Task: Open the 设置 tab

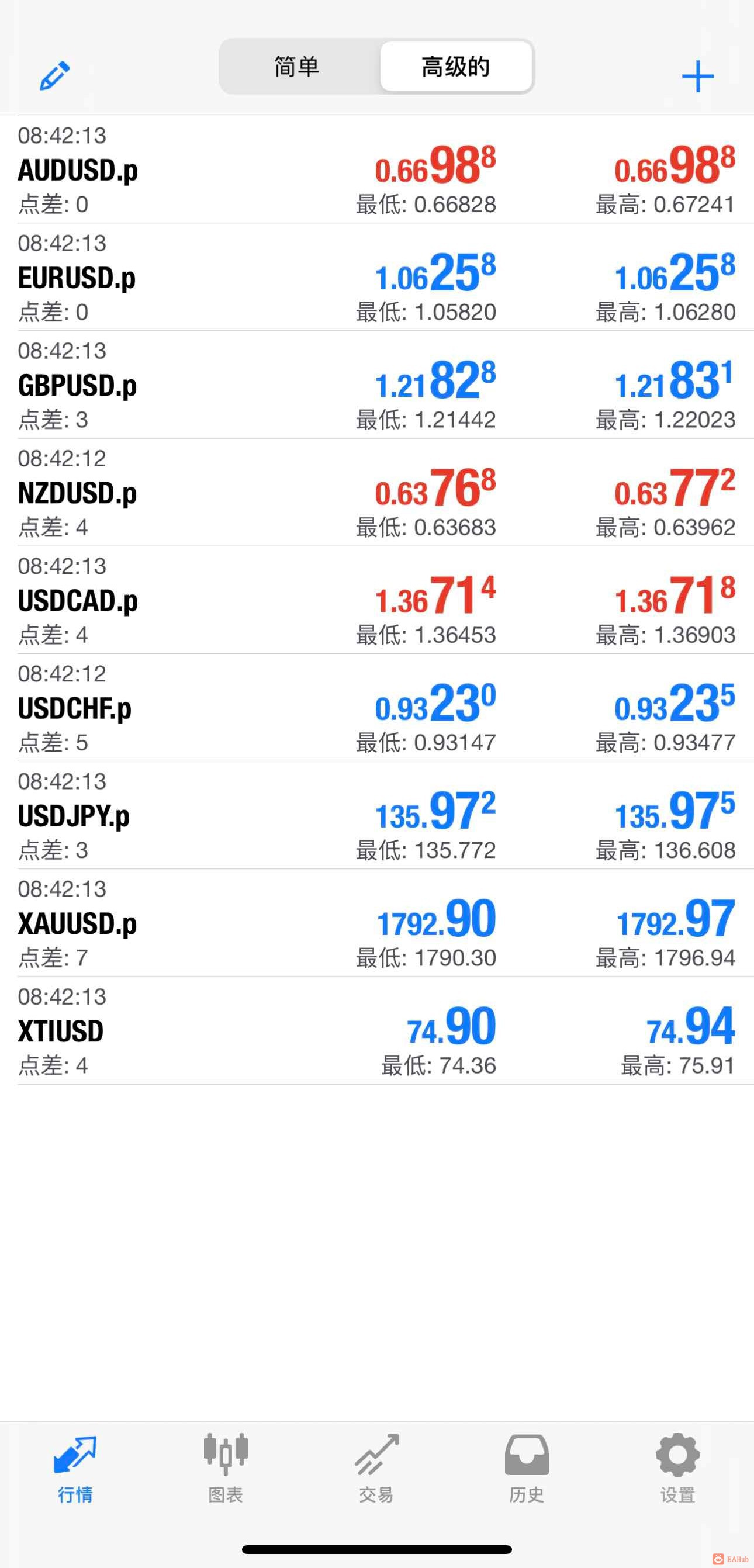Action: click(x=677, y=1468)
